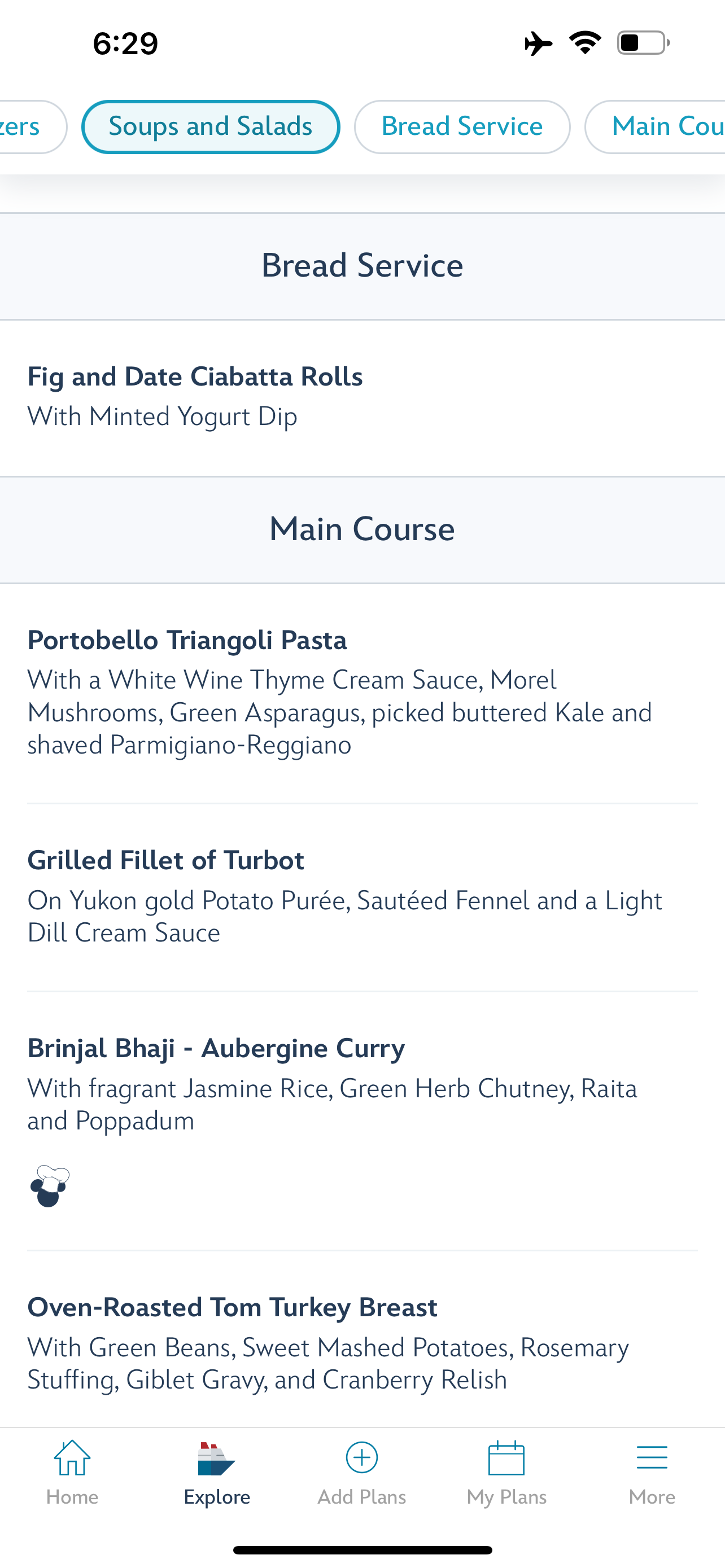The width and height of the screenshot is (725, 1568).
Task: Tap Add Plans in the bottom bar
Action: 361,1472
